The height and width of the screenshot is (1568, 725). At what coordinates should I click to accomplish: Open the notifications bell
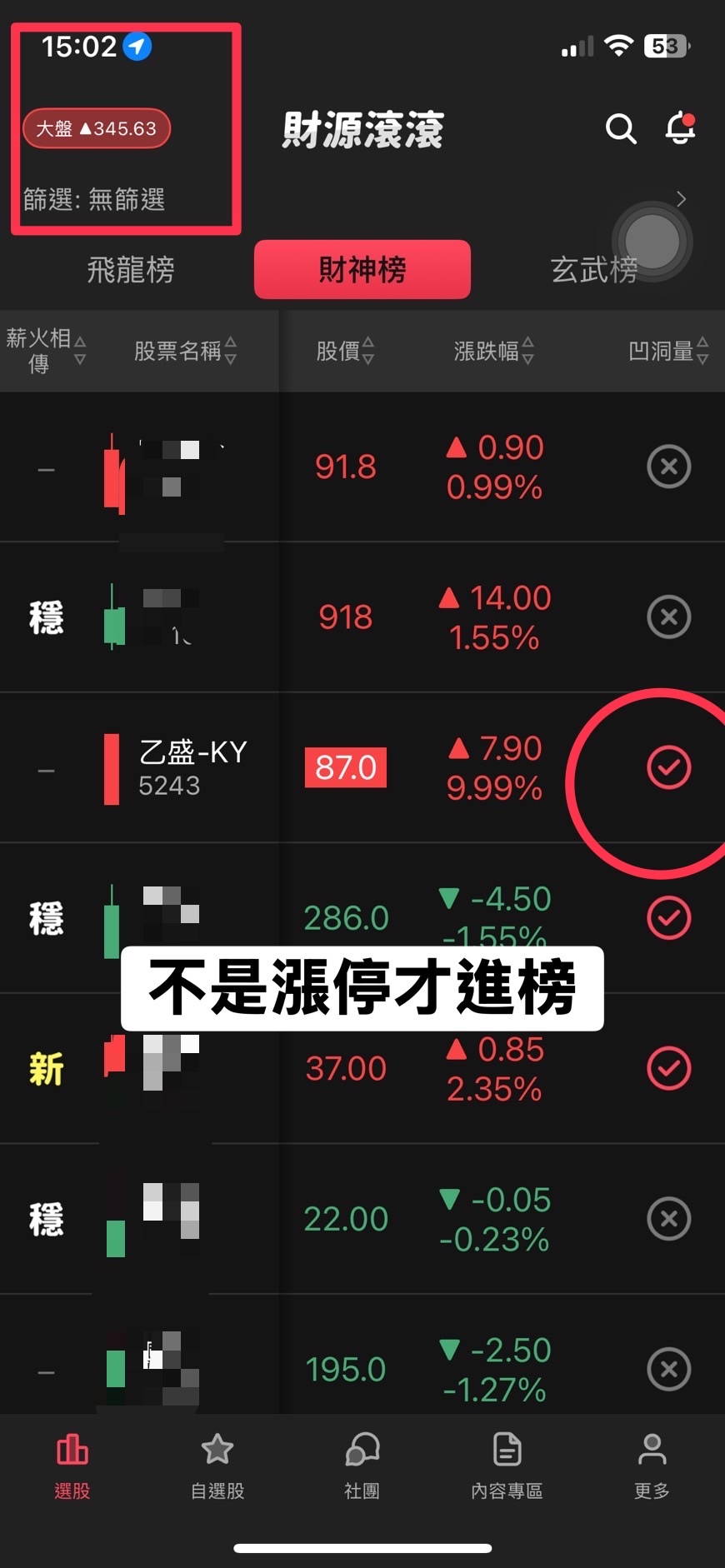point(680,128)
